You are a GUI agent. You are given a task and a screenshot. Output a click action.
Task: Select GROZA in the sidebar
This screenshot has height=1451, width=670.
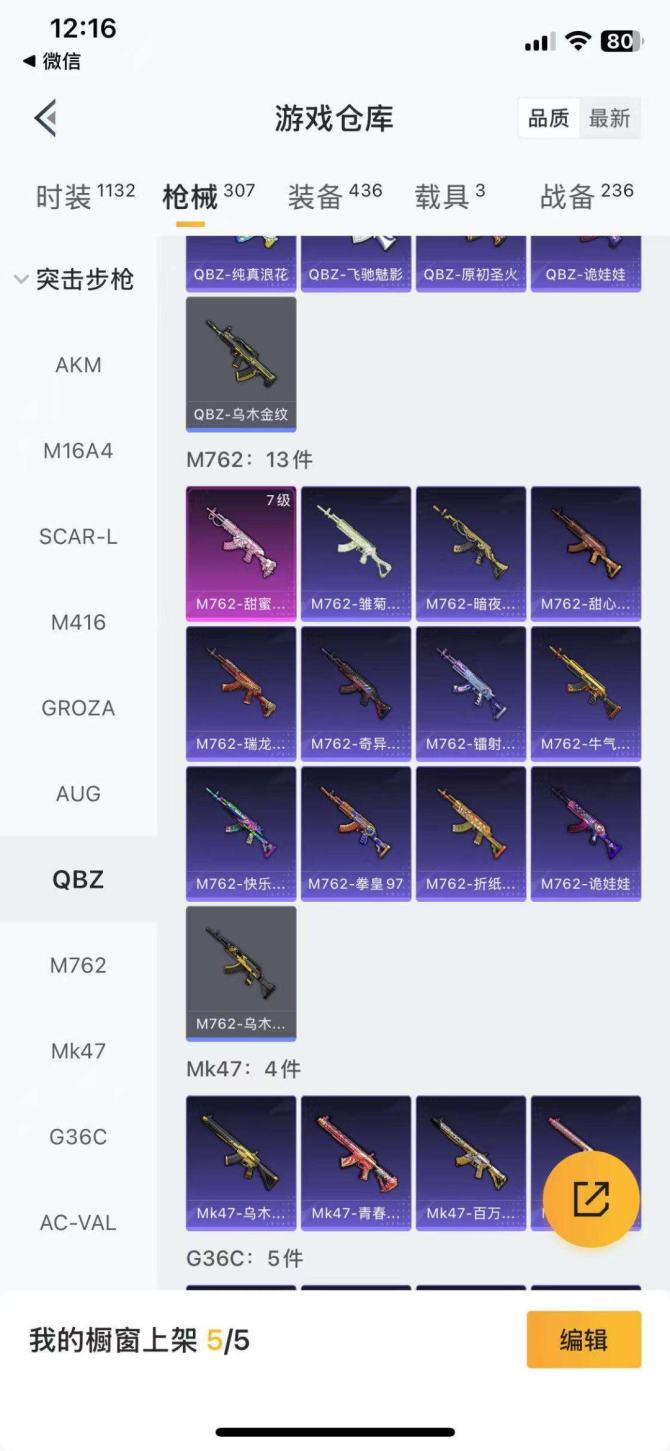click(x=78, y=708)
